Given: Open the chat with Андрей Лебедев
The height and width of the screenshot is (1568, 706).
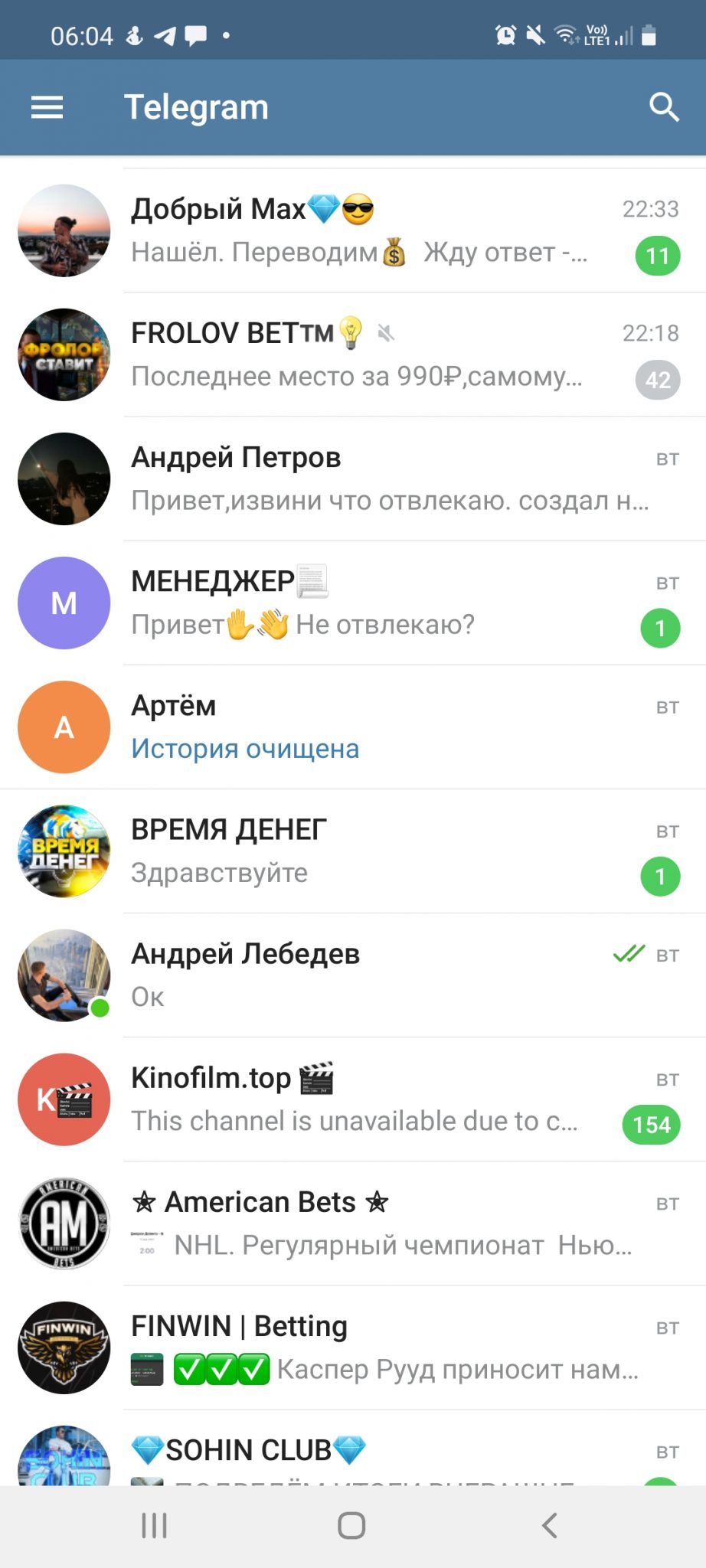Looking at the screenshot, I should 353,975.
